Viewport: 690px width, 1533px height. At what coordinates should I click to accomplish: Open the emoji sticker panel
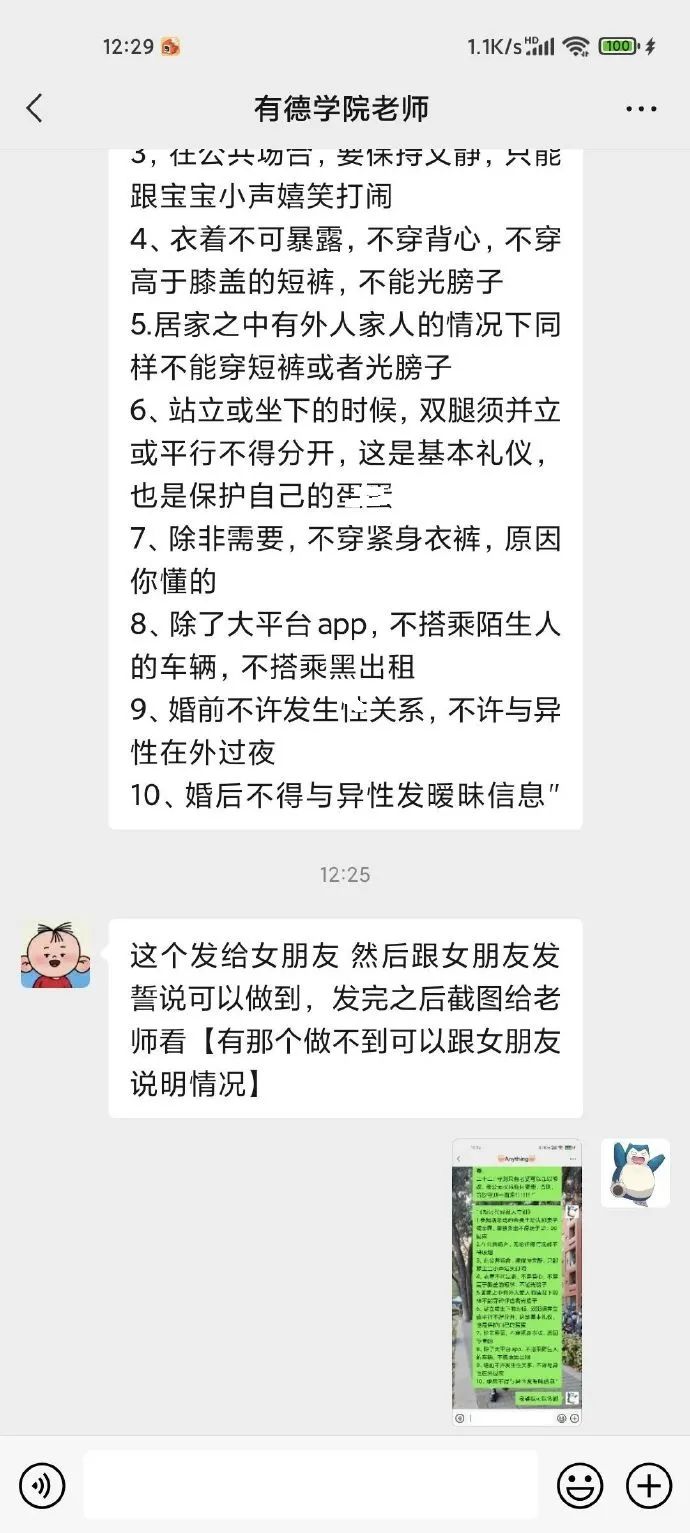pos(580,1484)
